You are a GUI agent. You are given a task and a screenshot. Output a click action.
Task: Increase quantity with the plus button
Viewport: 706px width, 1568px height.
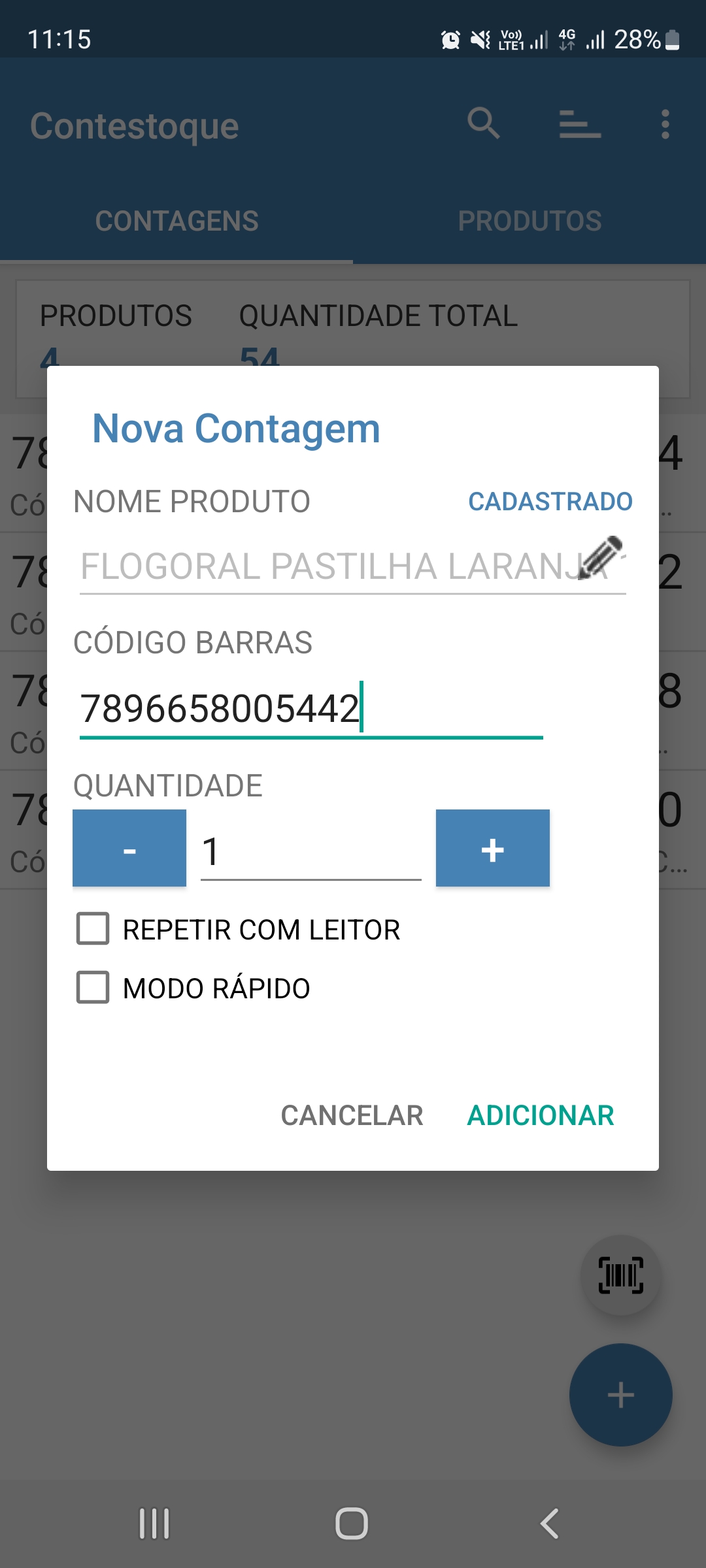coord(493,848)
